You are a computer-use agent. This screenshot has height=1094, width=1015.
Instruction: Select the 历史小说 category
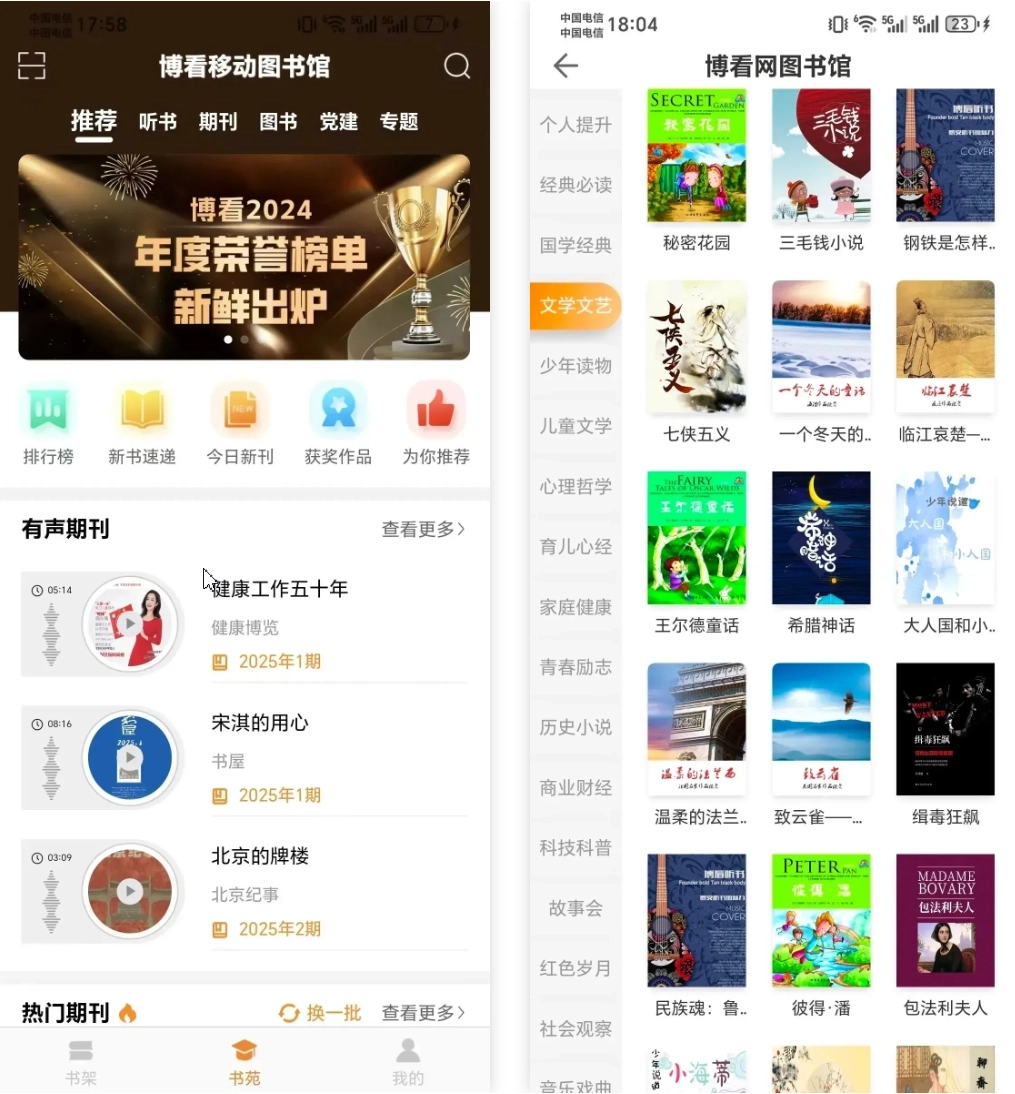(575, 727)
